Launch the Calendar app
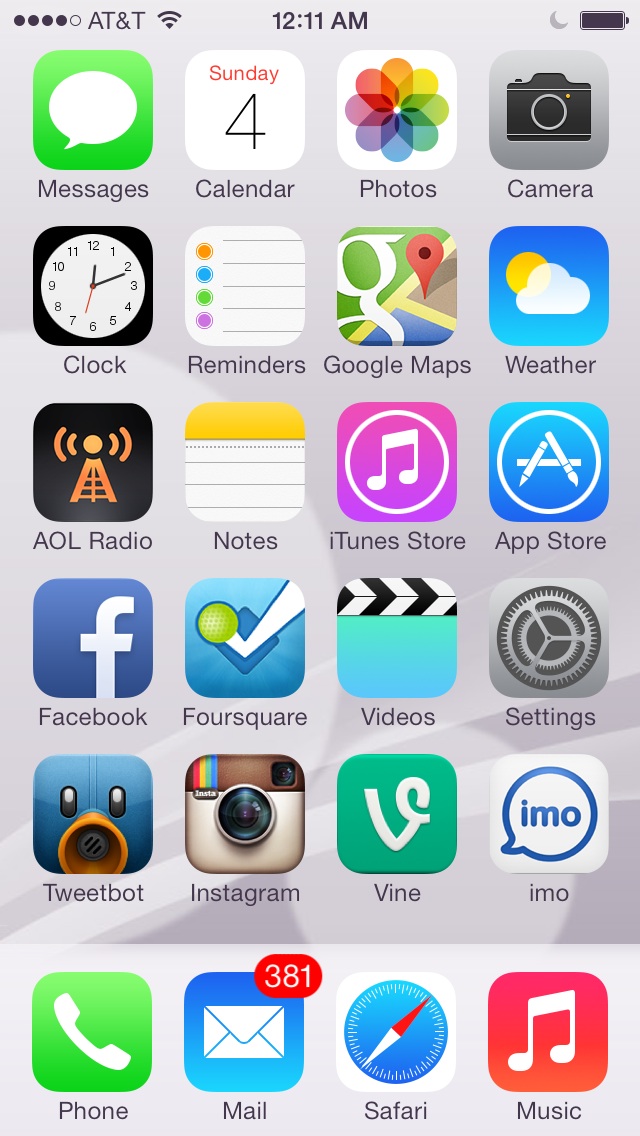Screen dimensions: 640x1136 click(x=245, y=110)
